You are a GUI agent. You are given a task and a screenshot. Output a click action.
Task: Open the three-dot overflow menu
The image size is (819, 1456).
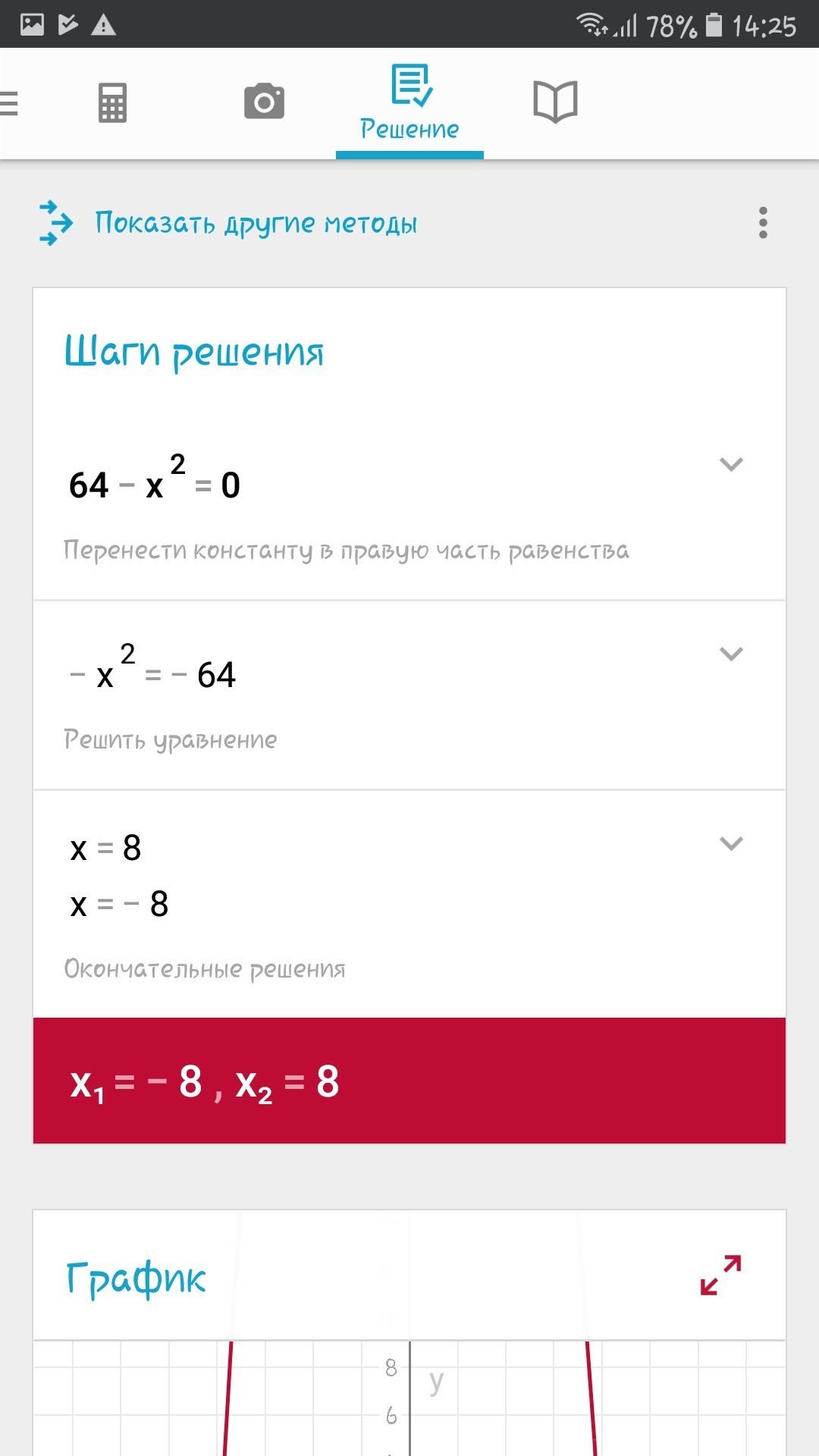coord(763,223)
